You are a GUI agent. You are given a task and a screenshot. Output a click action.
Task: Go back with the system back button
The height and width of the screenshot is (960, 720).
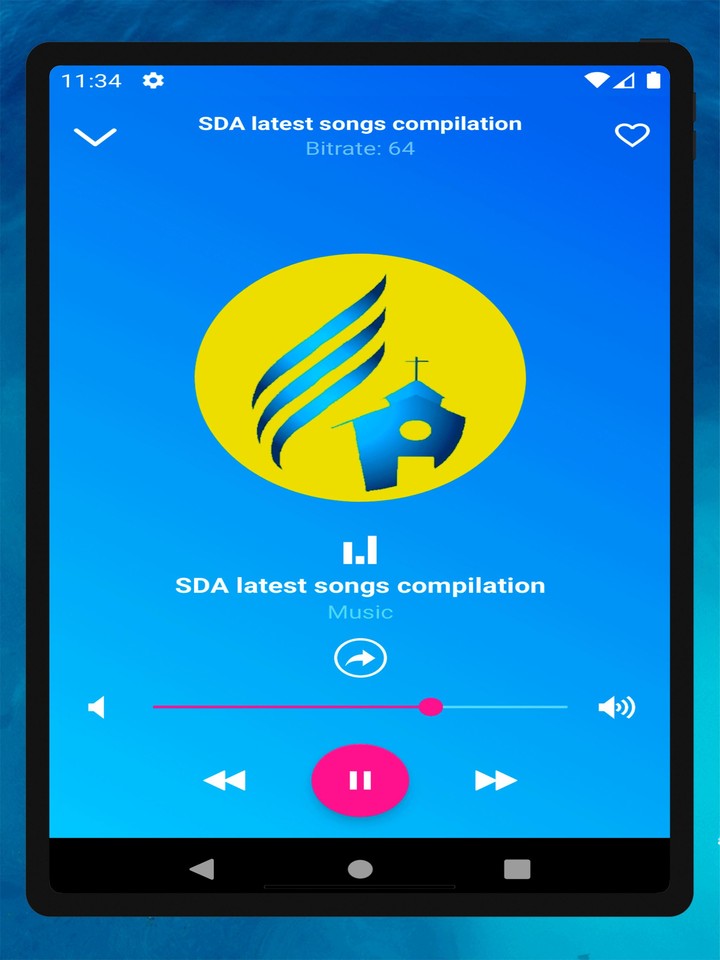[202, 869]
